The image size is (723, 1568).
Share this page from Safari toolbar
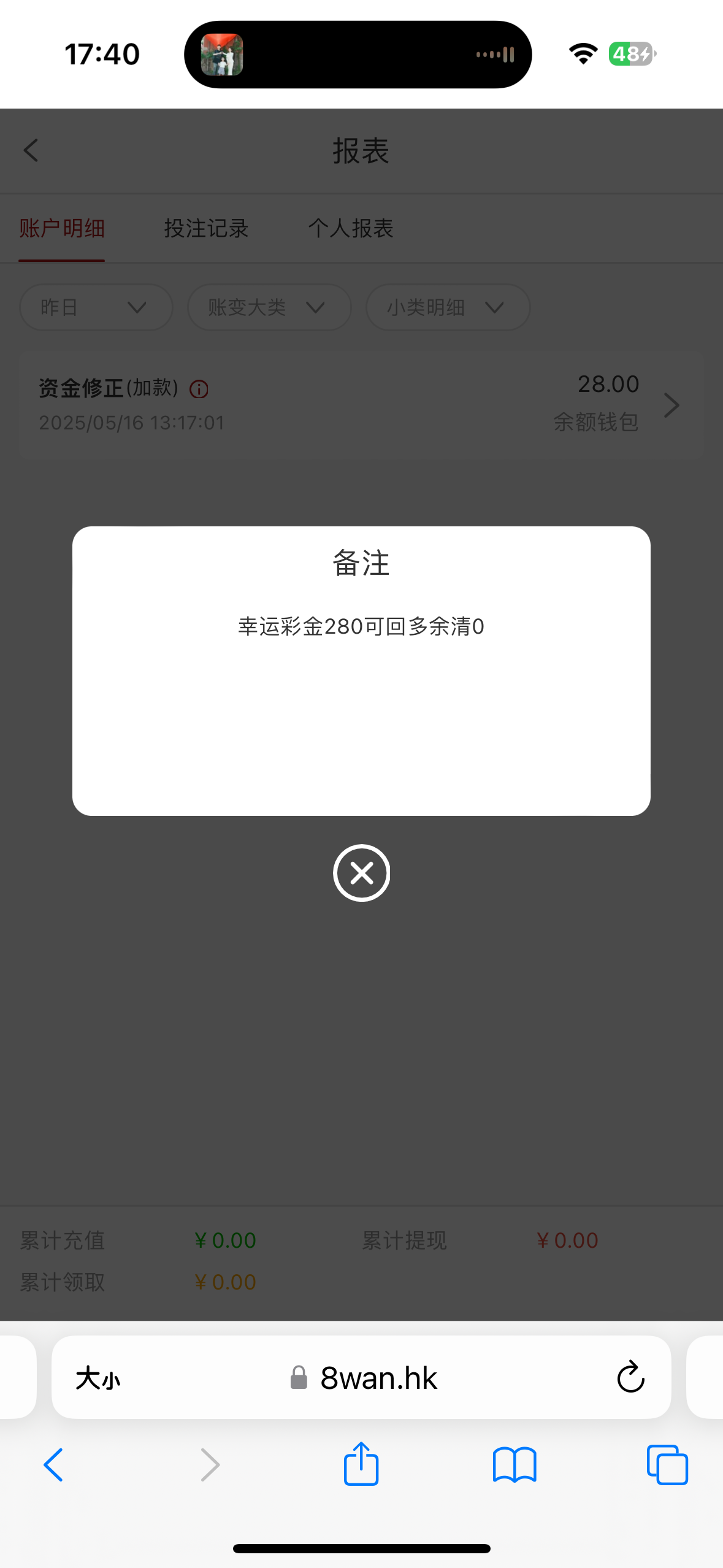(361, 1464)
